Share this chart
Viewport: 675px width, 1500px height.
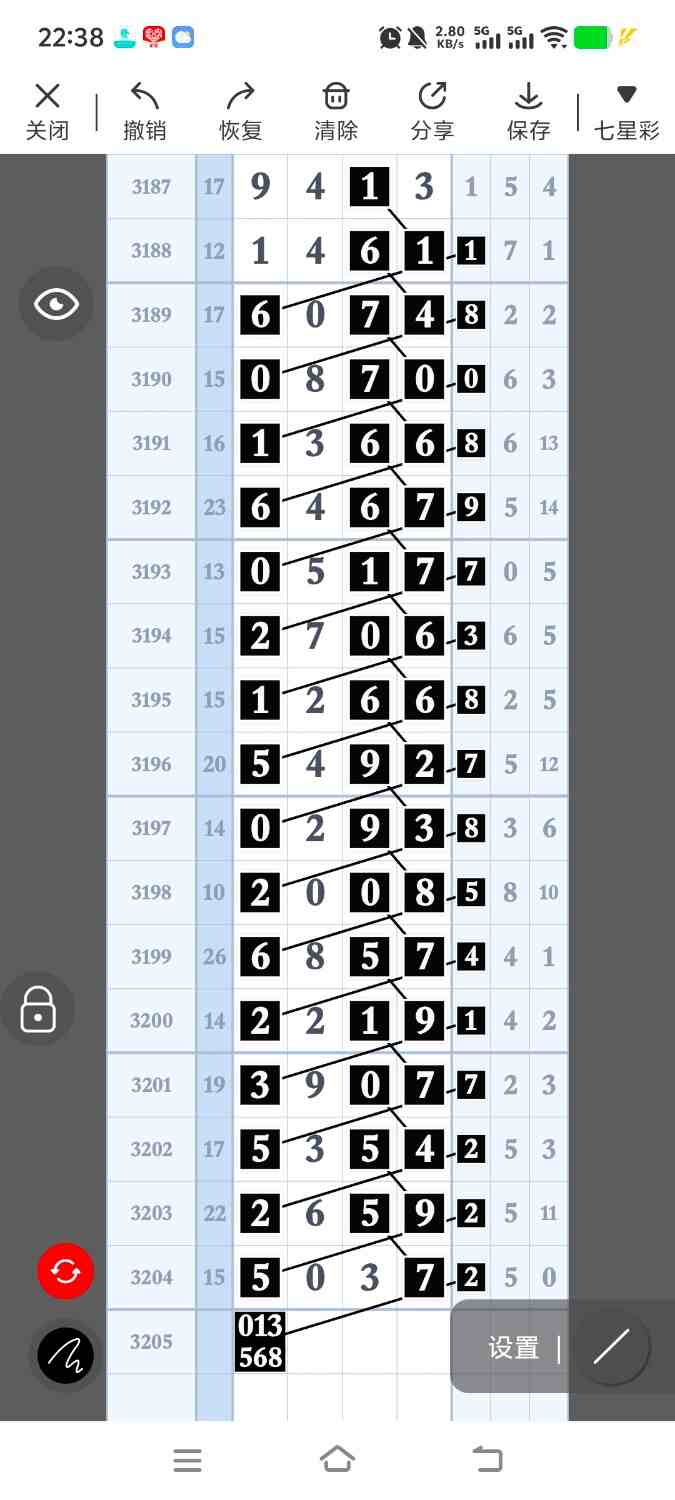(432, 111)
